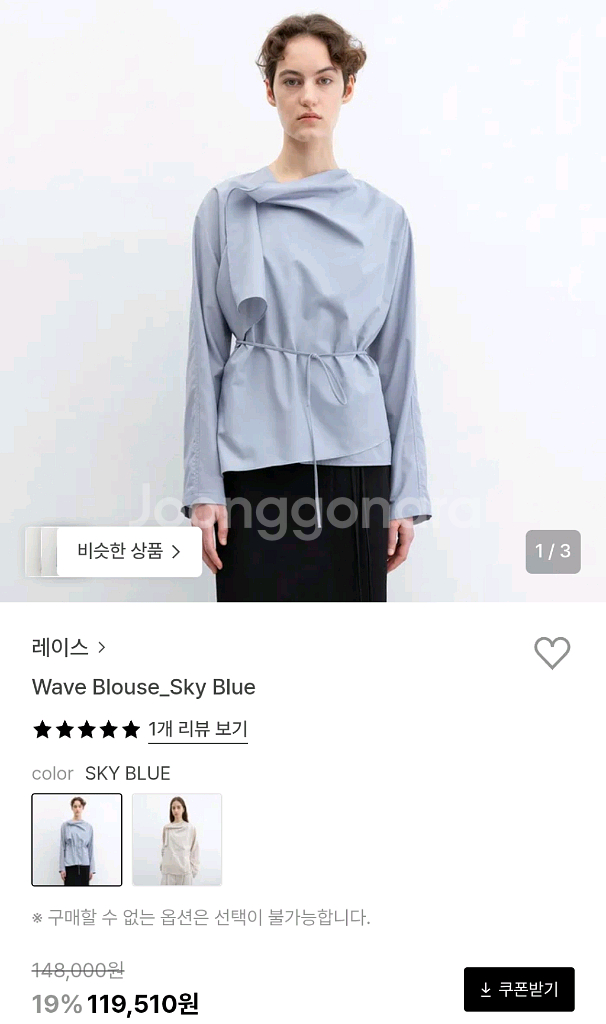The image size is (606, 1024).
Task: Select the beige color option thumbnail
Action: (x=177, y=840)
